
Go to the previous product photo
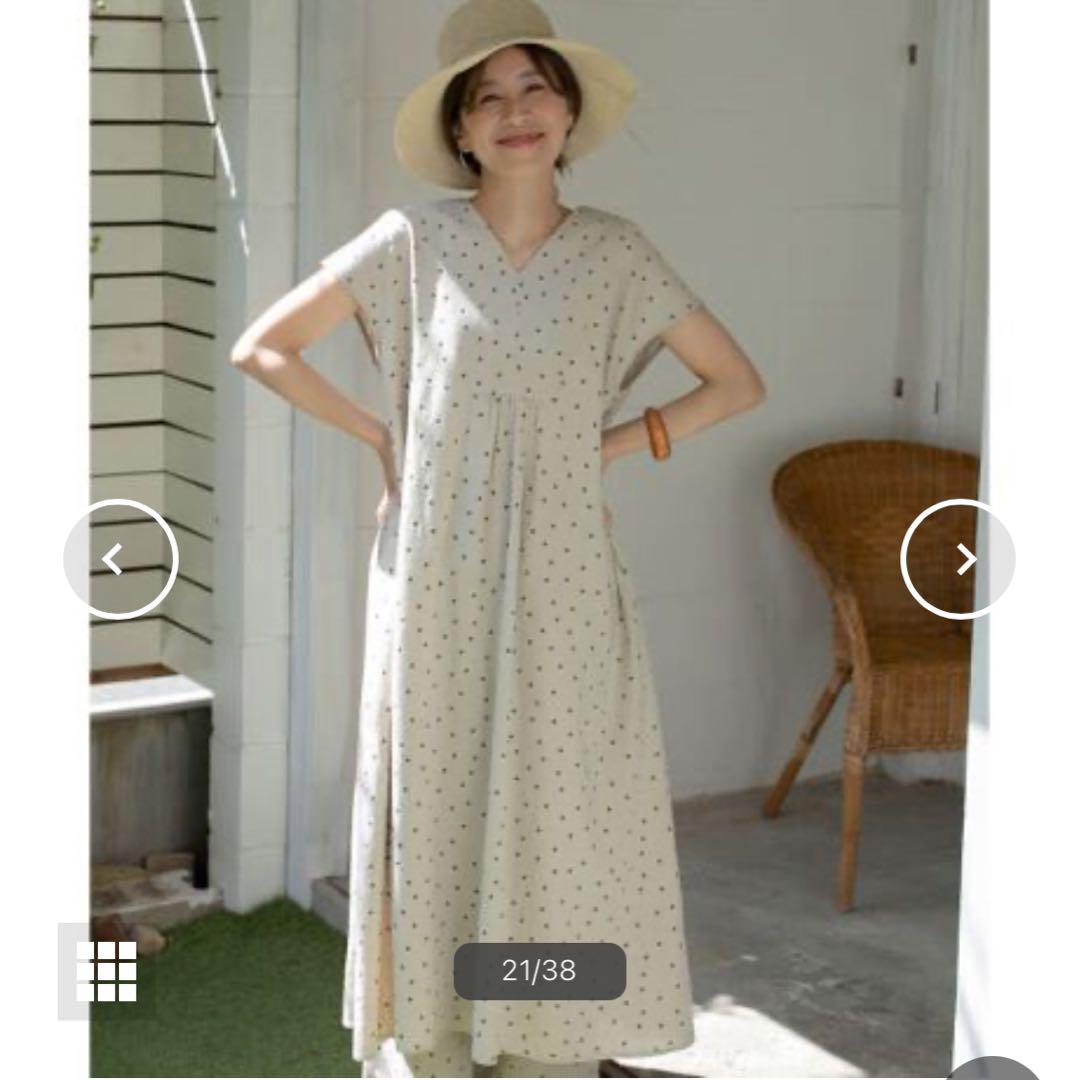(x=120, y=559)
